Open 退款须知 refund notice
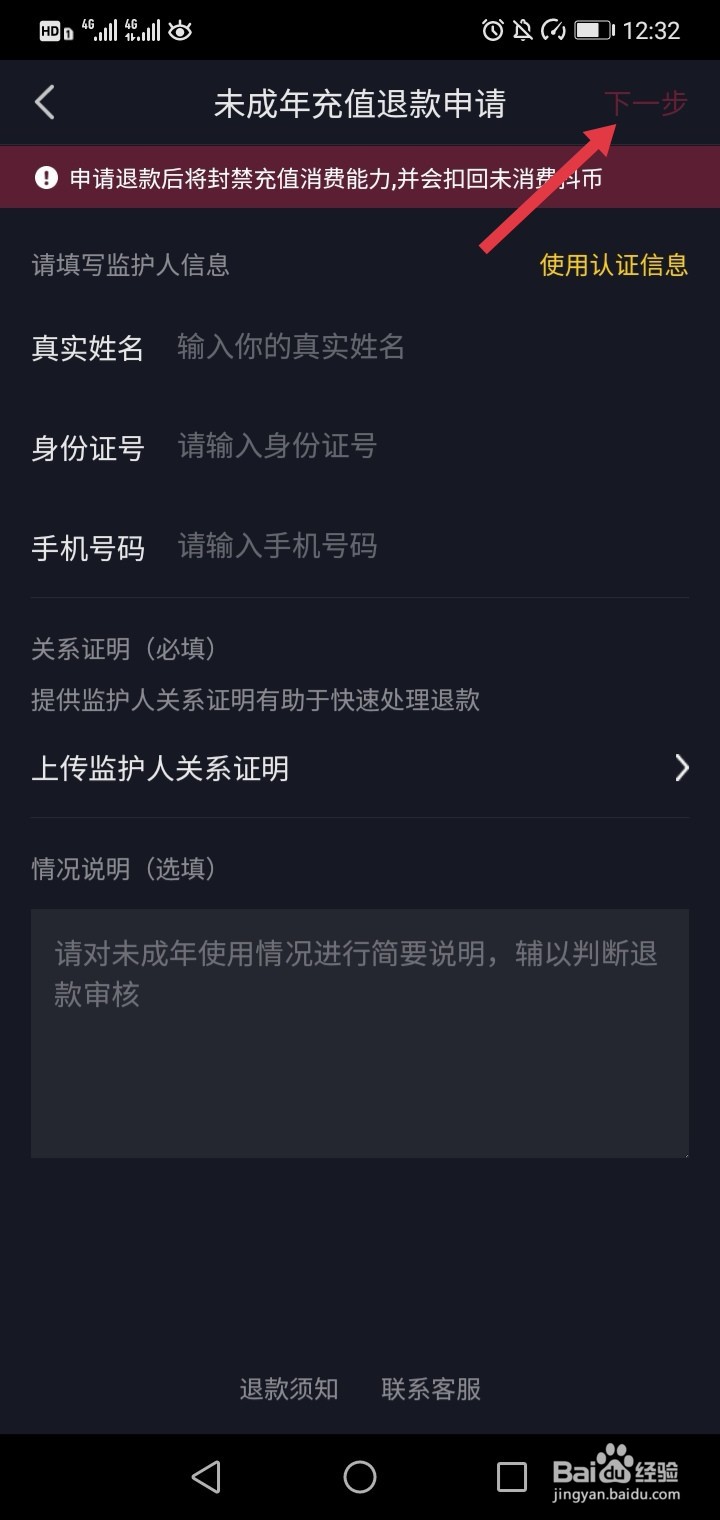This screenshot has width=720, height=1520. click(287, 1388)
